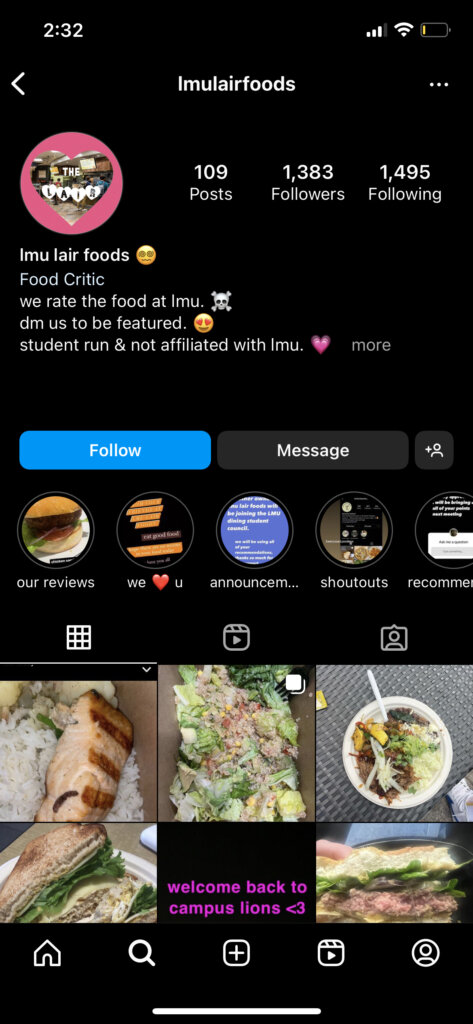Image resolution: width=473 pixels, height=1024 pixels.
Task: Open the shoutouts highlight
Action: tap(354, 530)
